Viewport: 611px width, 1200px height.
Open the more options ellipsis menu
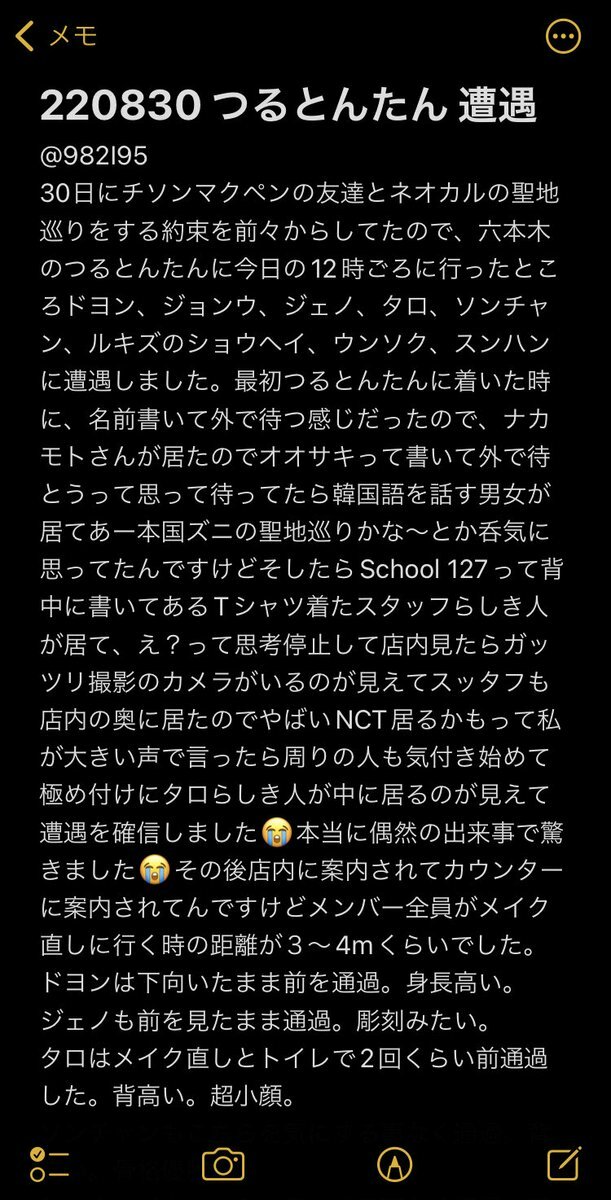tap(563, 37)
